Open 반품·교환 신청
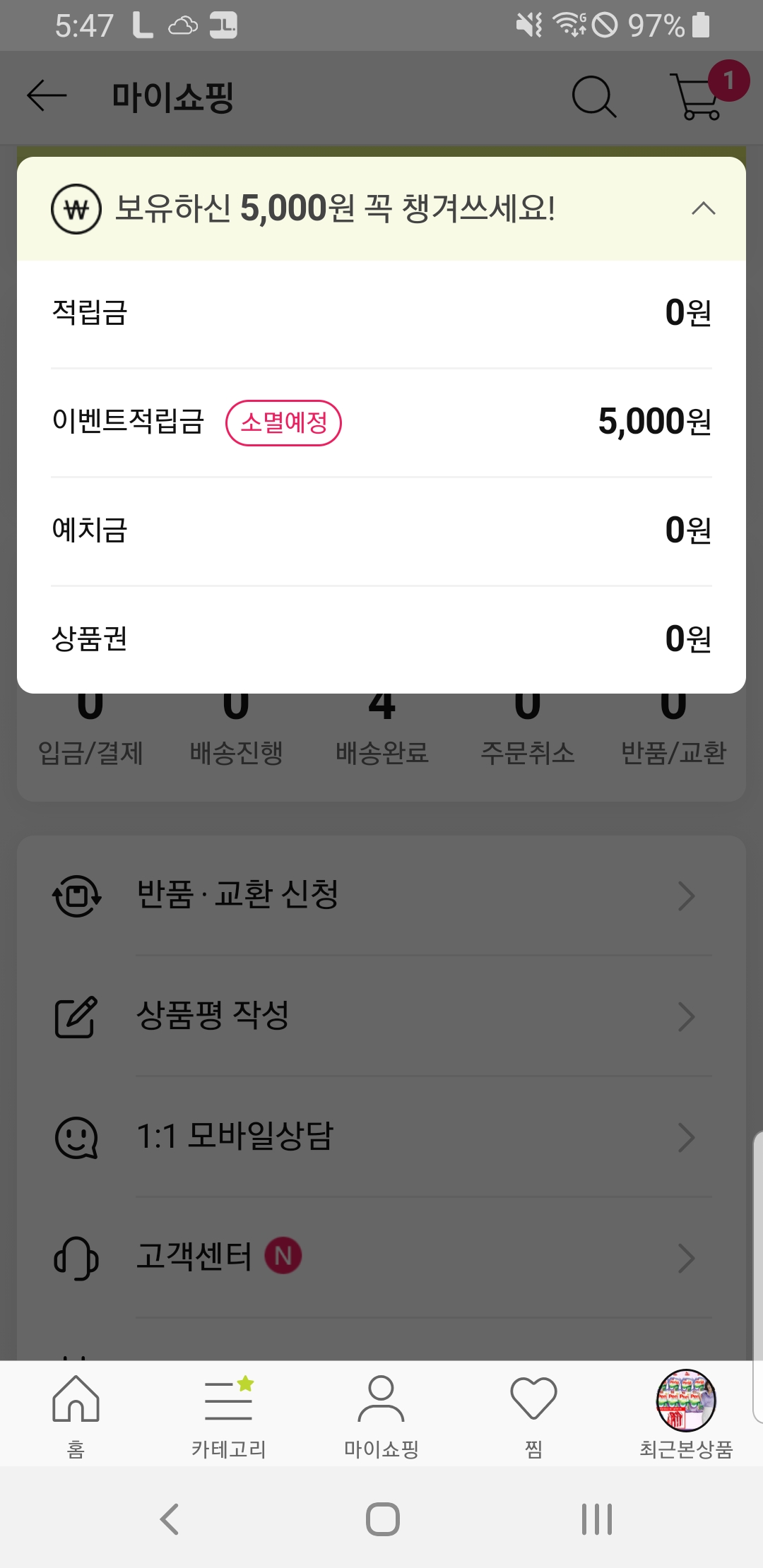Viewport: 763px width, 1568px height. 381,895
